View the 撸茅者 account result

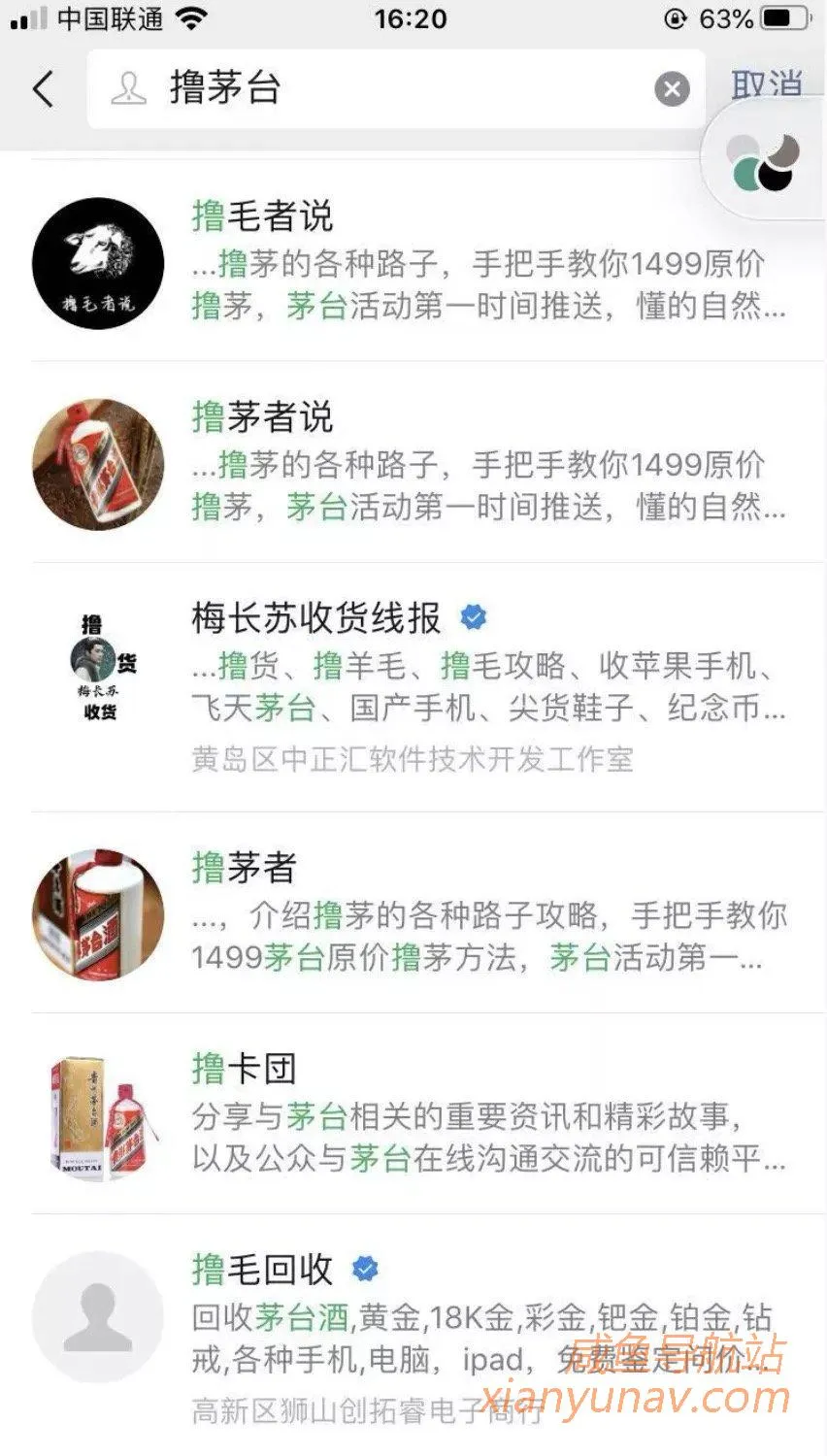point(427,914)
